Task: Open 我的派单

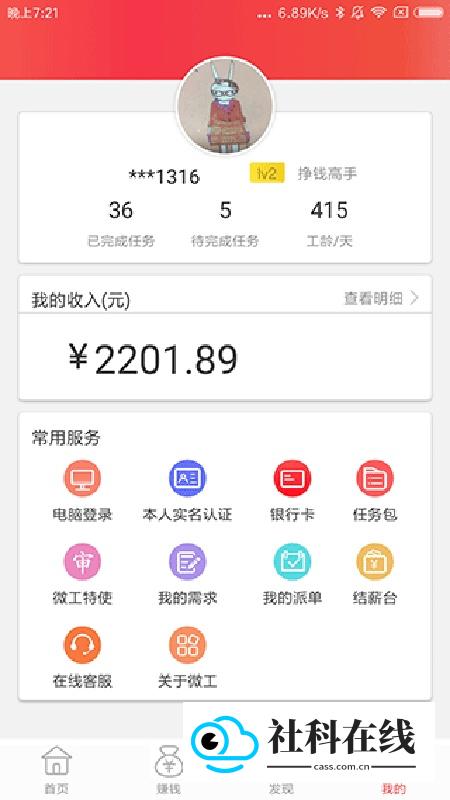Action: click(x=292, y=574)
